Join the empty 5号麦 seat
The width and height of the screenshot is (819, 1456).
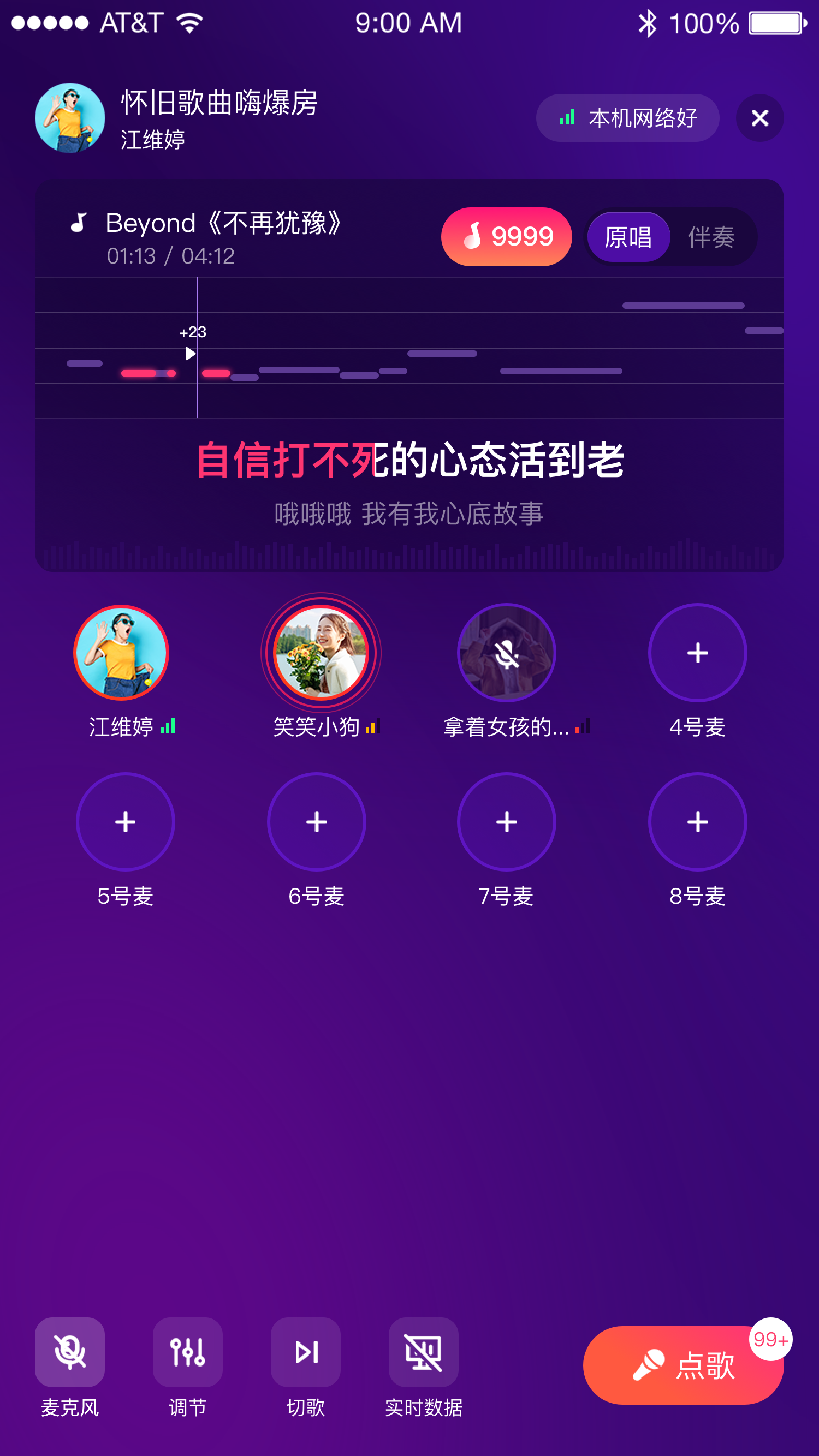pyautogui.click(x=125, y=821)
